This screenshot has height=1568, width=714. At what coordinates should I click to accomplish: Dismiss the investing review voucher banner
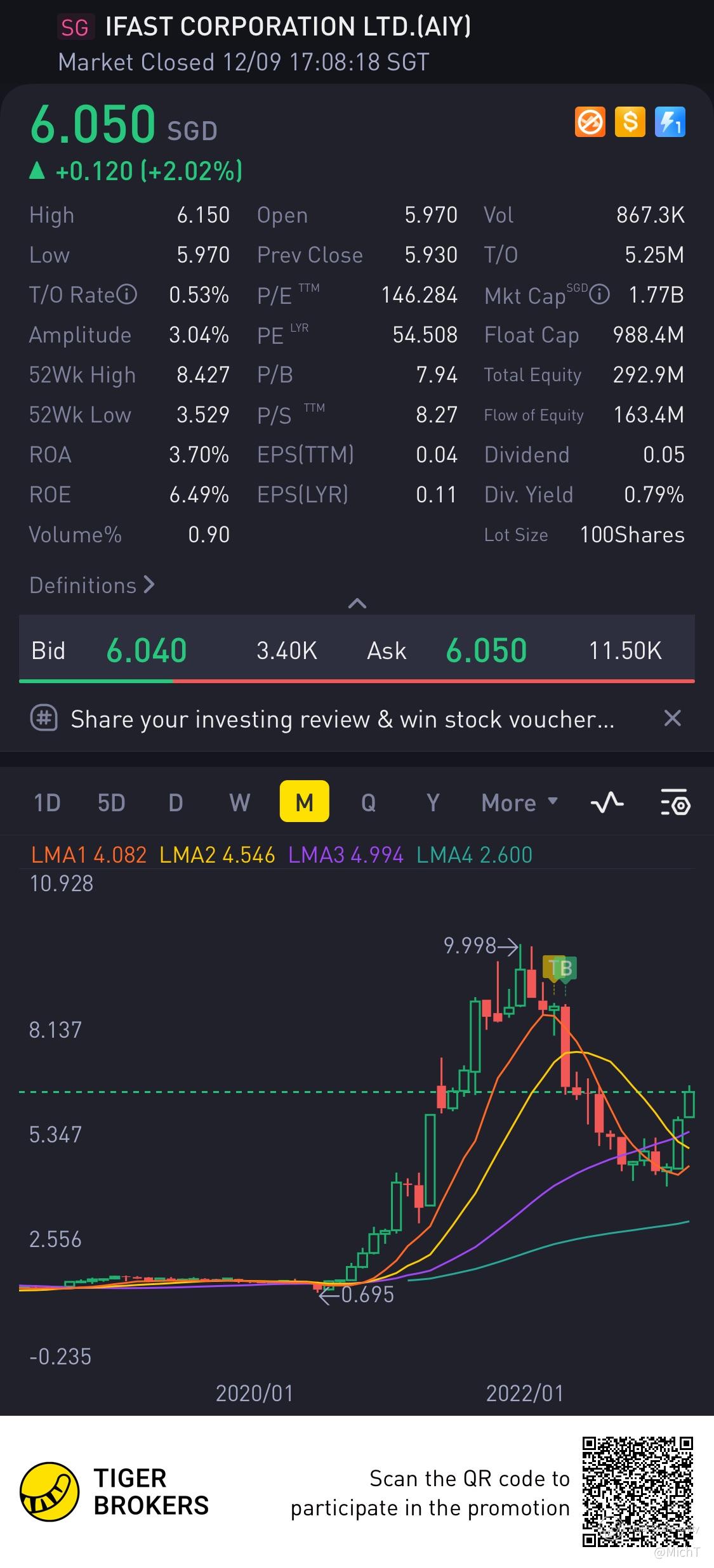click(672, 719)
